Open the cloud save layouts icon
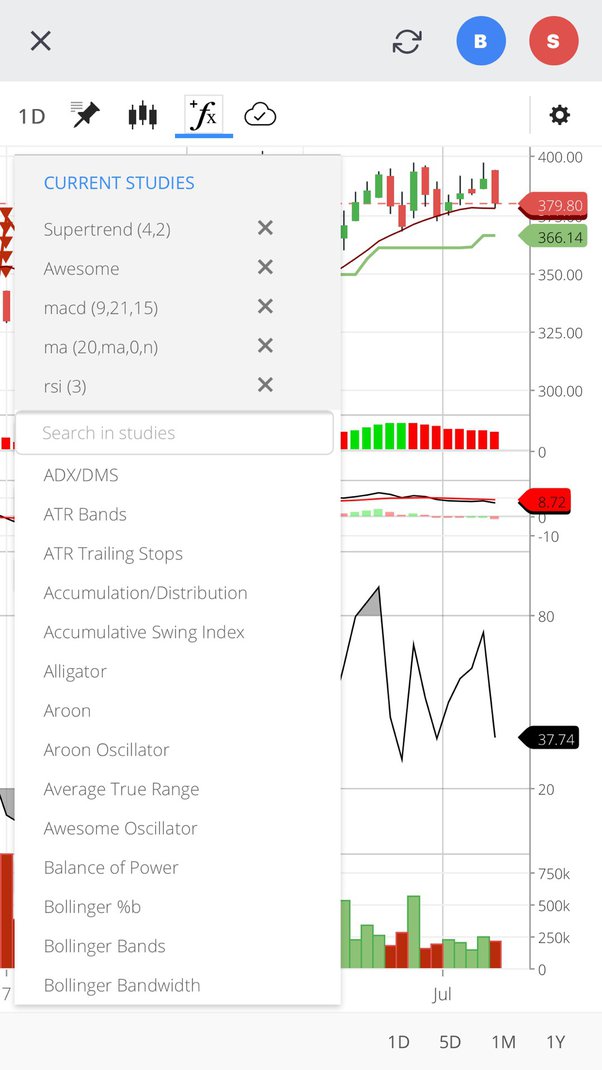Image resolution: width=602 pixels, height=1070 pixels. coord(260,115)
